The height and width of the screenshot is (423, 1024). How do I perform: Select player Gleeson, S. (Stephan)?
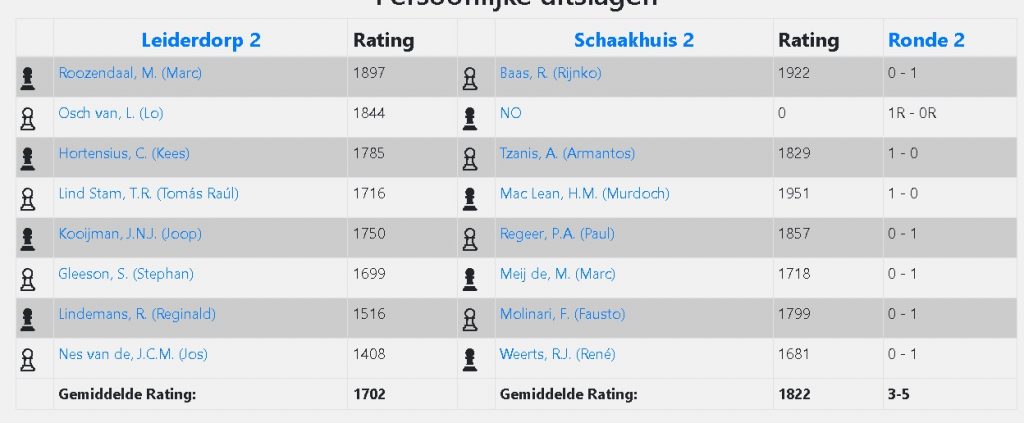126,274
